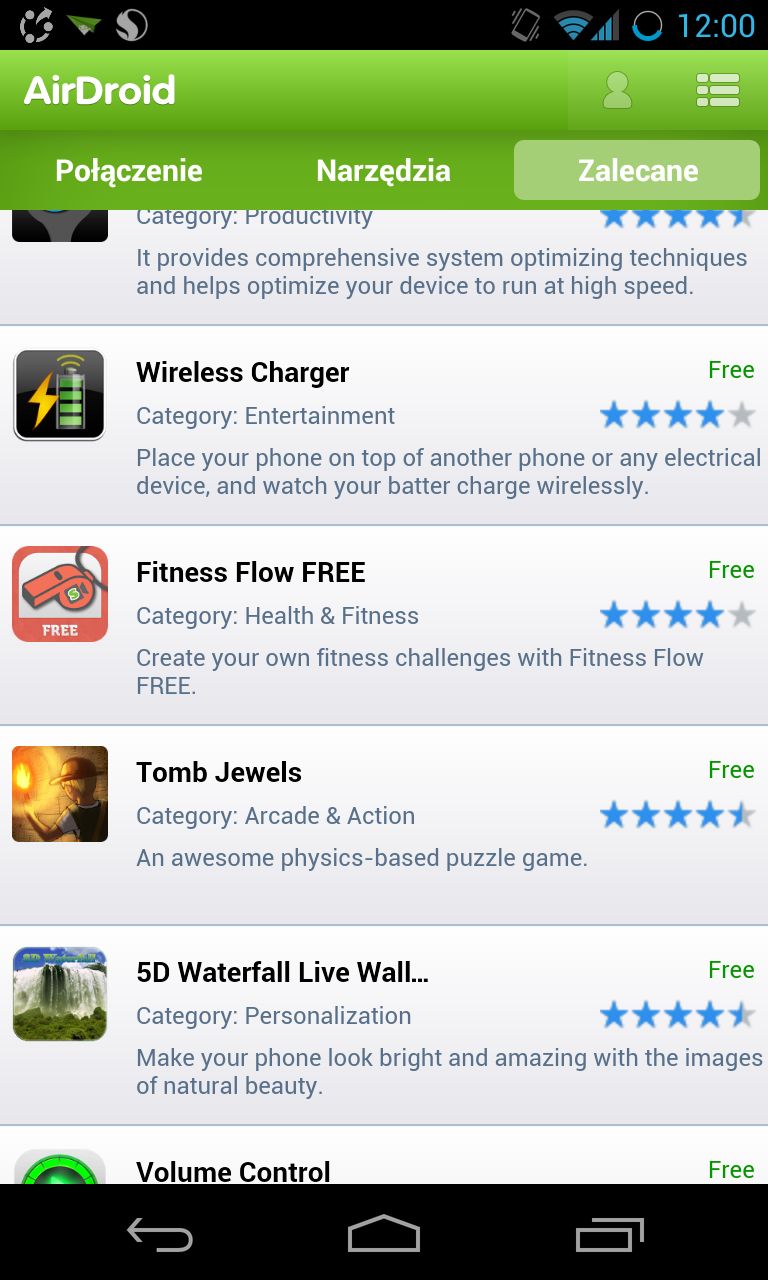The image size is (768, 1280).
Task: Open the Fitness Flow FREE entry
Action: [x=384, y=625]
